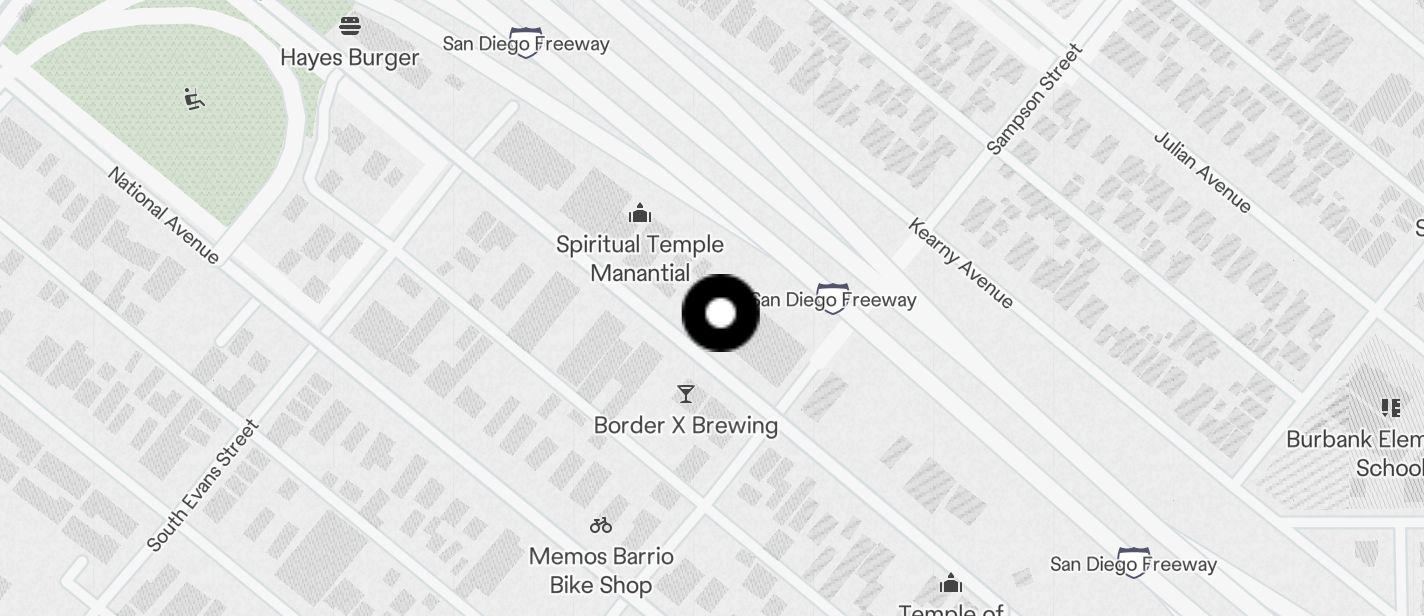Tap the park playground marker
The width and height of the screenshot is (1424, 616).
[x=194, y=98]
